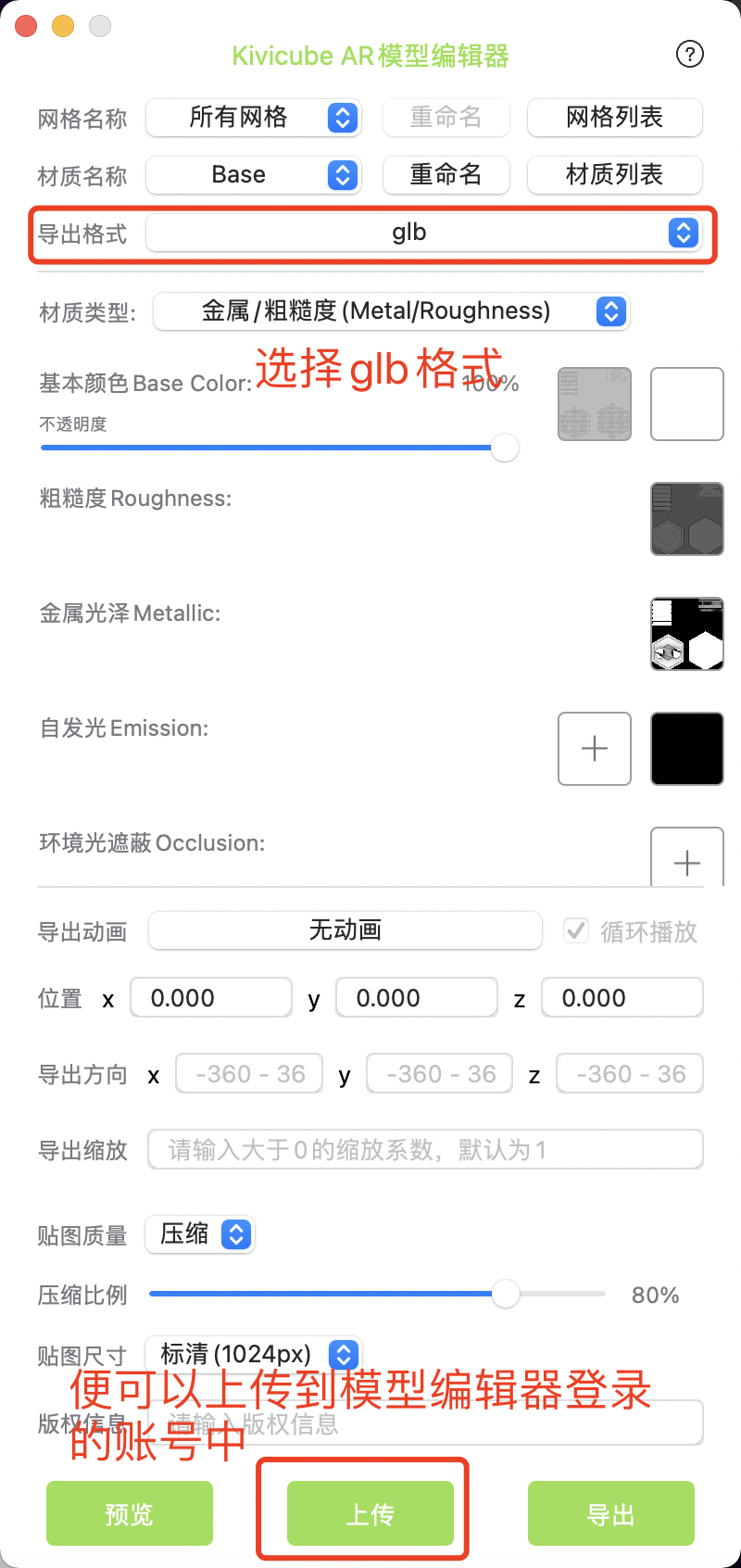Open the 材质列表 material list
Viewport: 741px width, 1568px height.
pyautogui.click(x=614, y=175)
